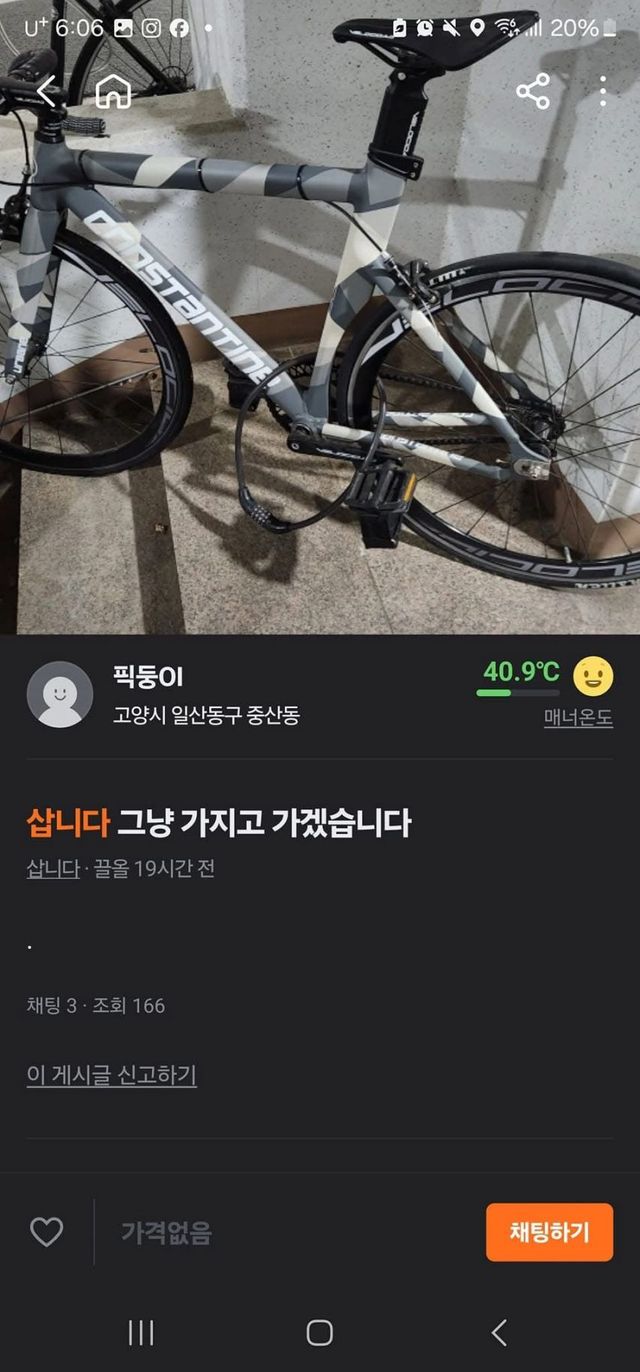
Task: Tap the system back button
Action: point(499,1332)
